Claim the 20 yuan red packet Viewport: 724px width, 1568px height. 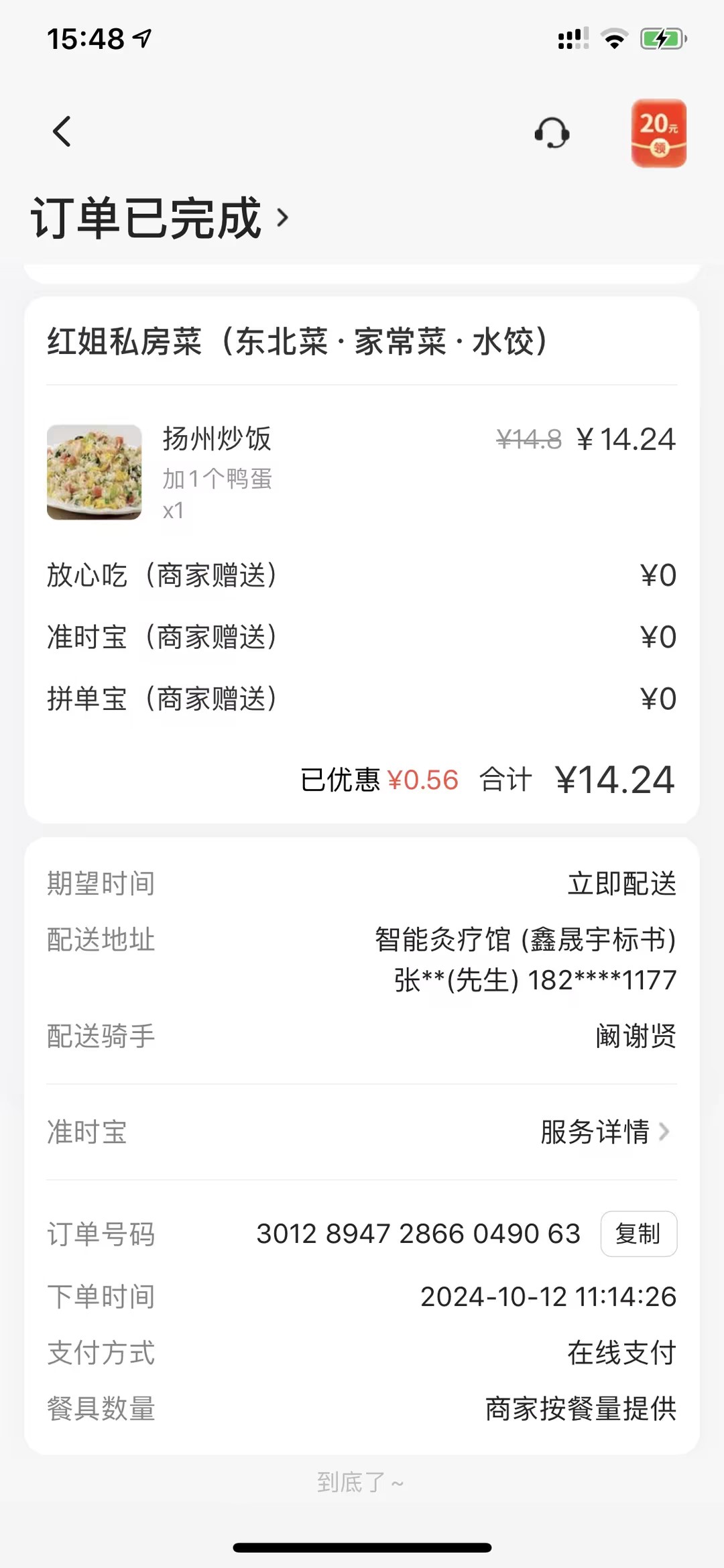(x=658, y=133)
